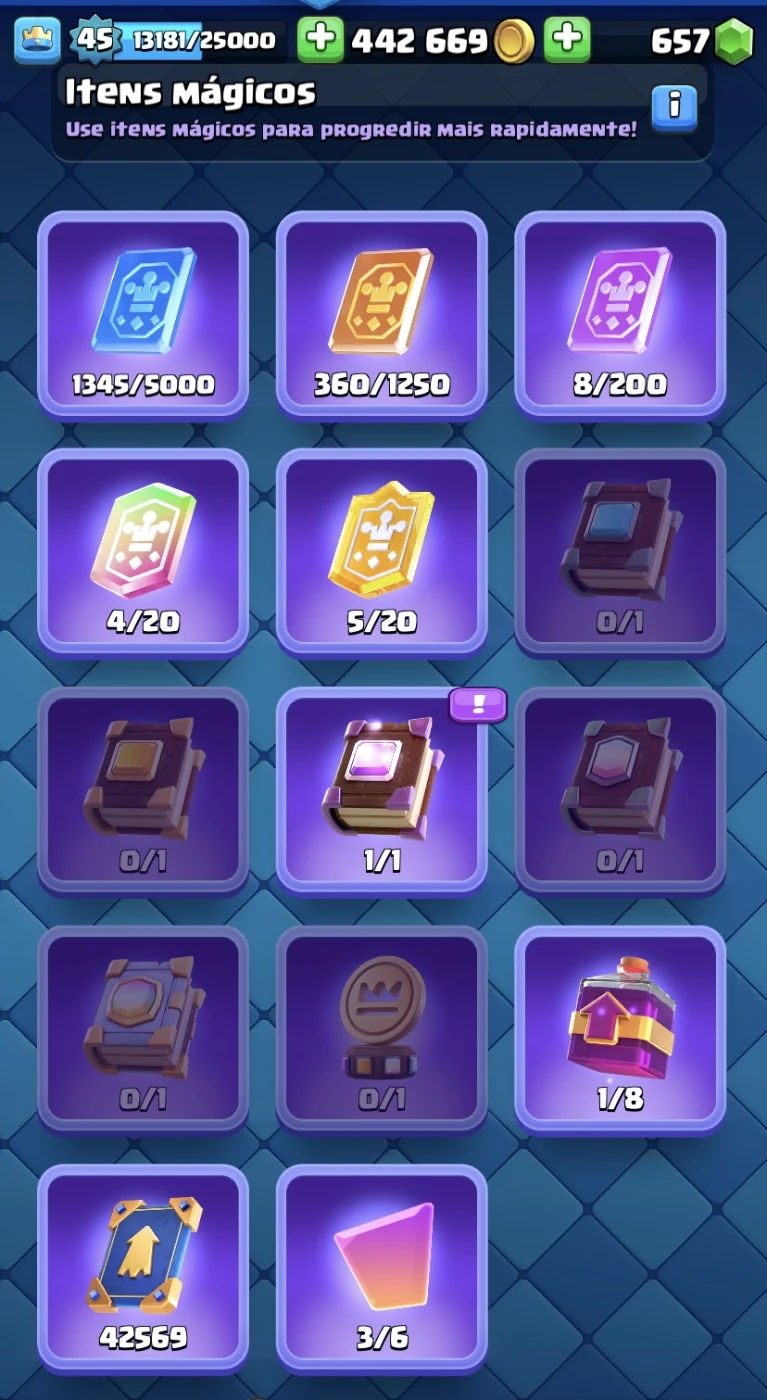This screenshot has height=1400, width=767.
Task: Select the purple epic wild card 8/200
Action: 620,314
